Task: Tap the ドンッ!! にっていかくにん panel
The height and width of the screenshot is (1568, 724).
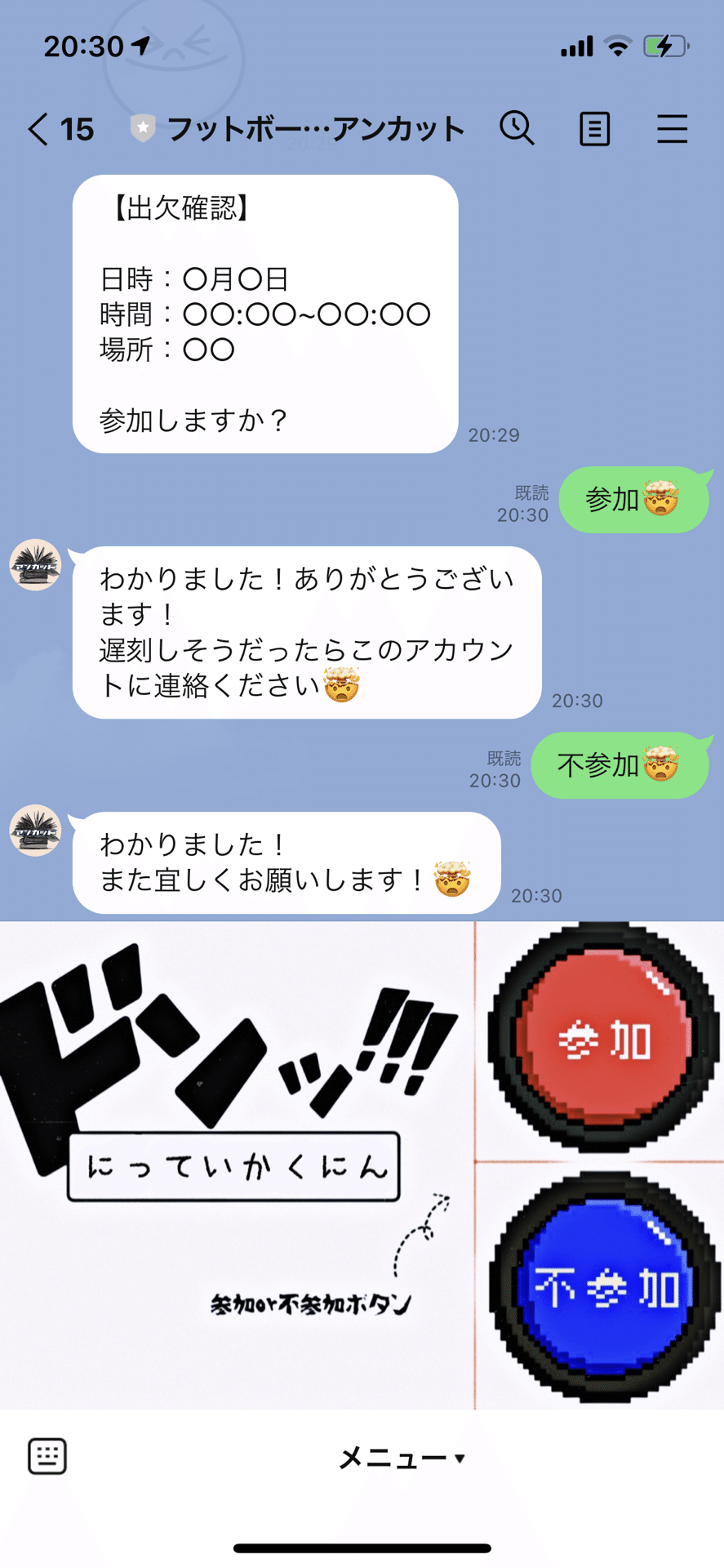Action: click(x=237, y=1165)
